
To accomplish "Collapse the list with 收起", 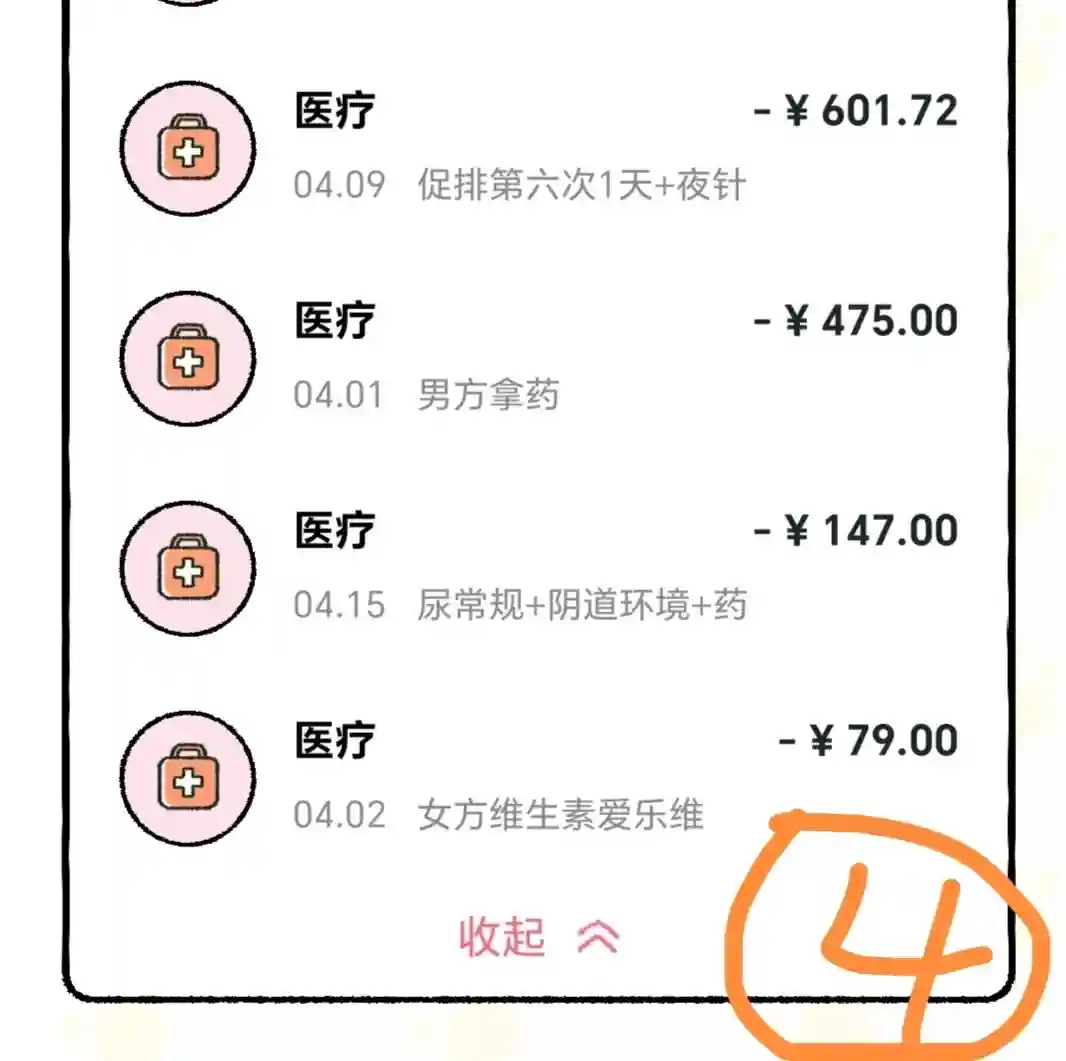I will point(538,937).
